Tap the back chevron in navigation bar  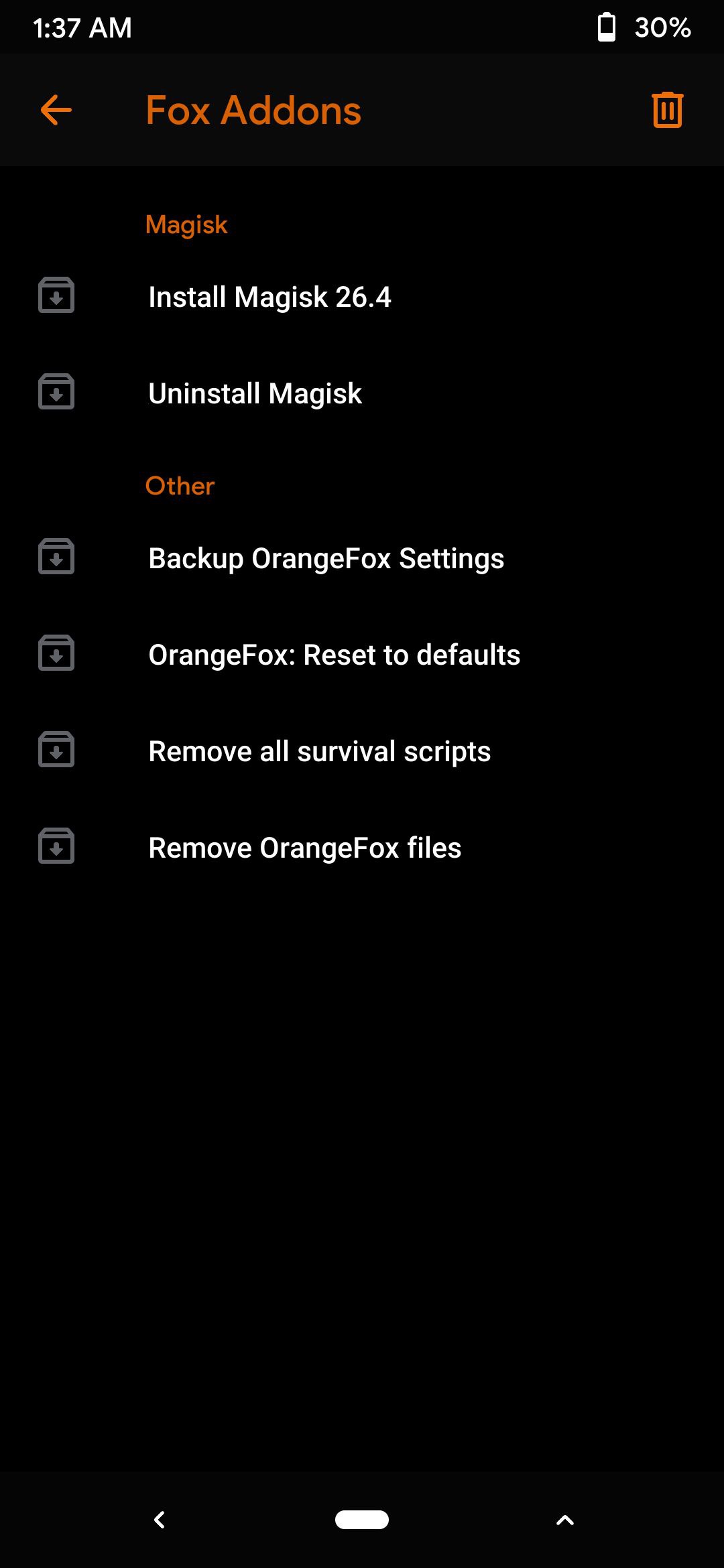(x=160, y=1520)
